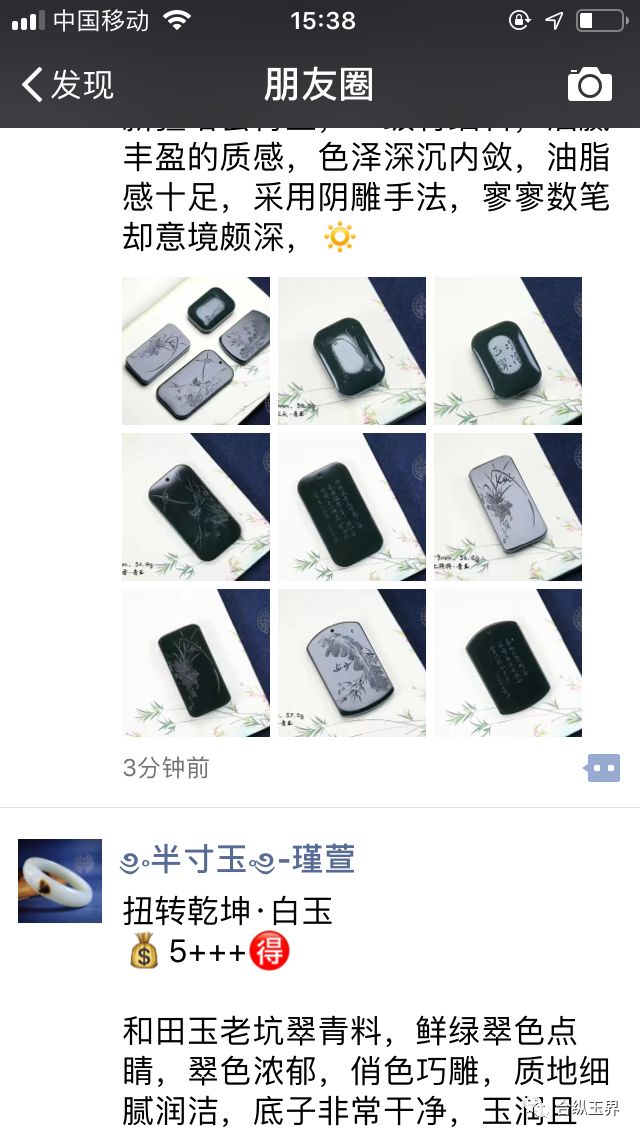This screenshot has width=640, height=1136.
Task: Open the first photo in the middle row
Action: pyautogui.click(x=196, y=507)
